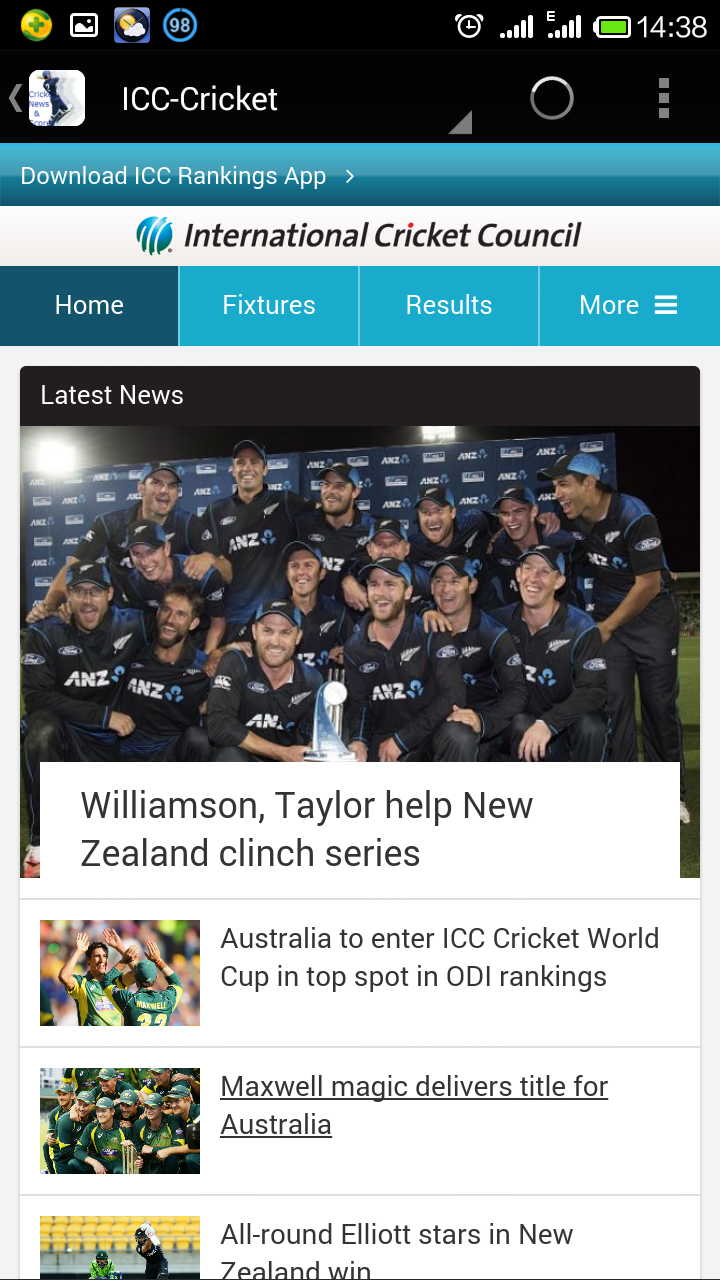Tap the ICC-Cricket app logo thumbnail

[x=57, y=98]
